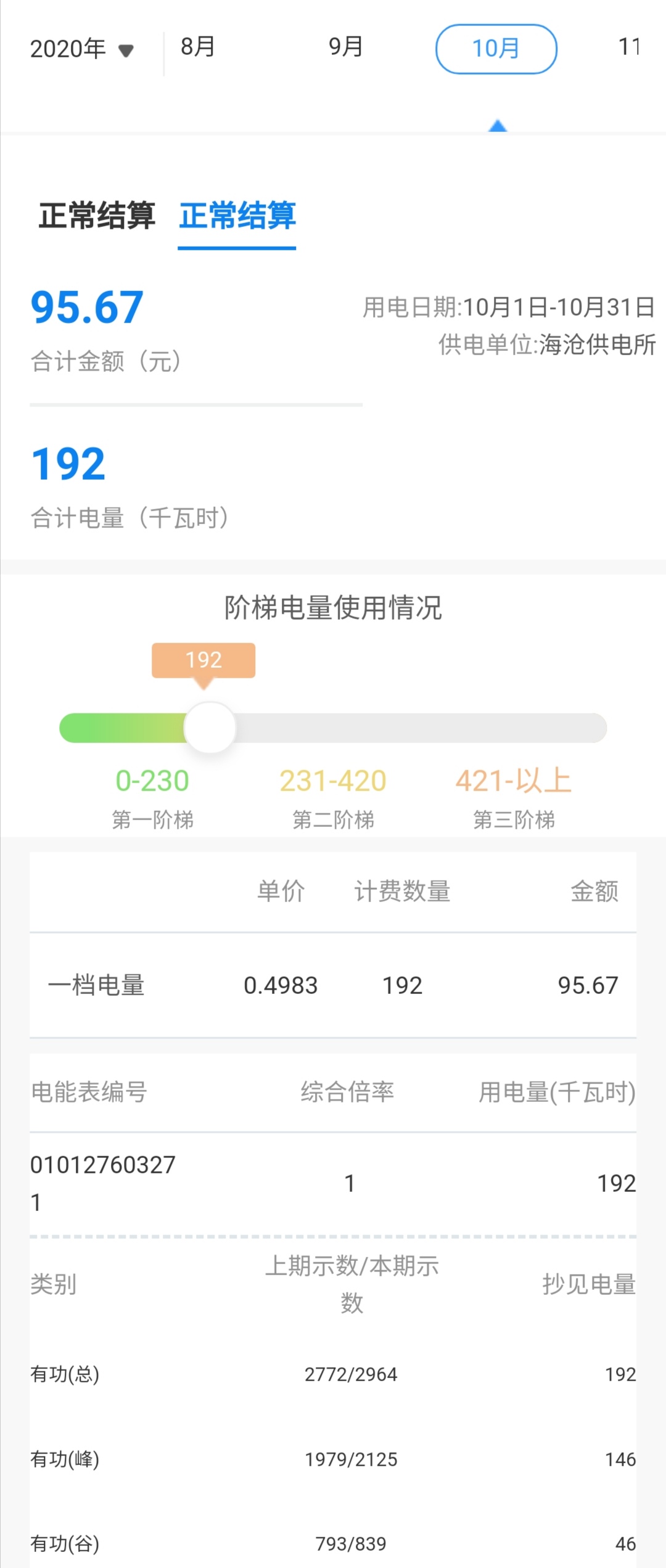Select the first black 正常结算 tab

pyautogui.click(x=97, y=216)
